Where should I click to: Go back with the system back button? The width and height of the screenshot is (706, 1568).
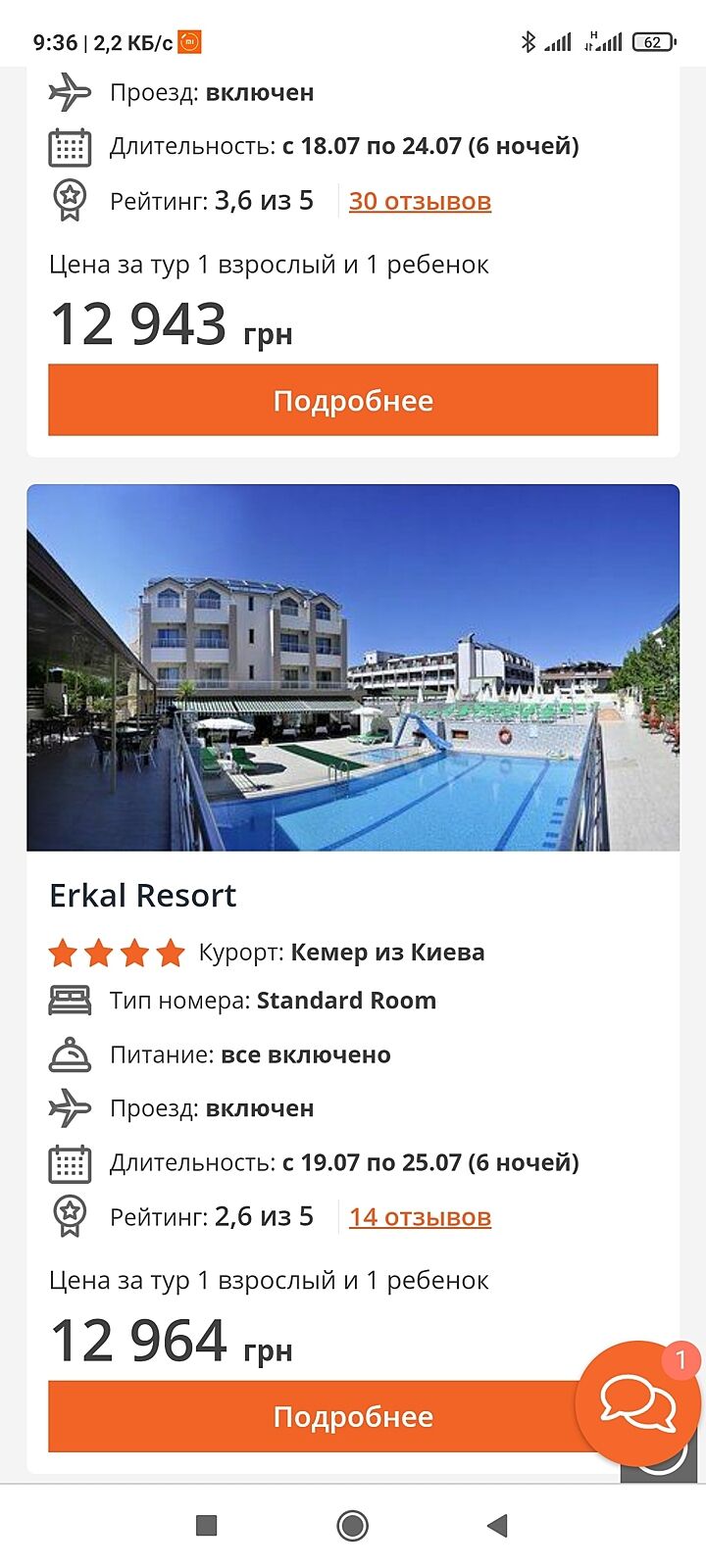(x=498, y=1525)
